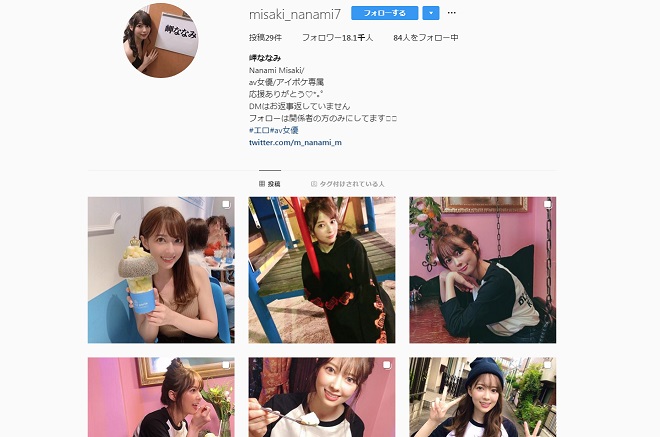Open the post with the ice cream cone

point(161,270)
